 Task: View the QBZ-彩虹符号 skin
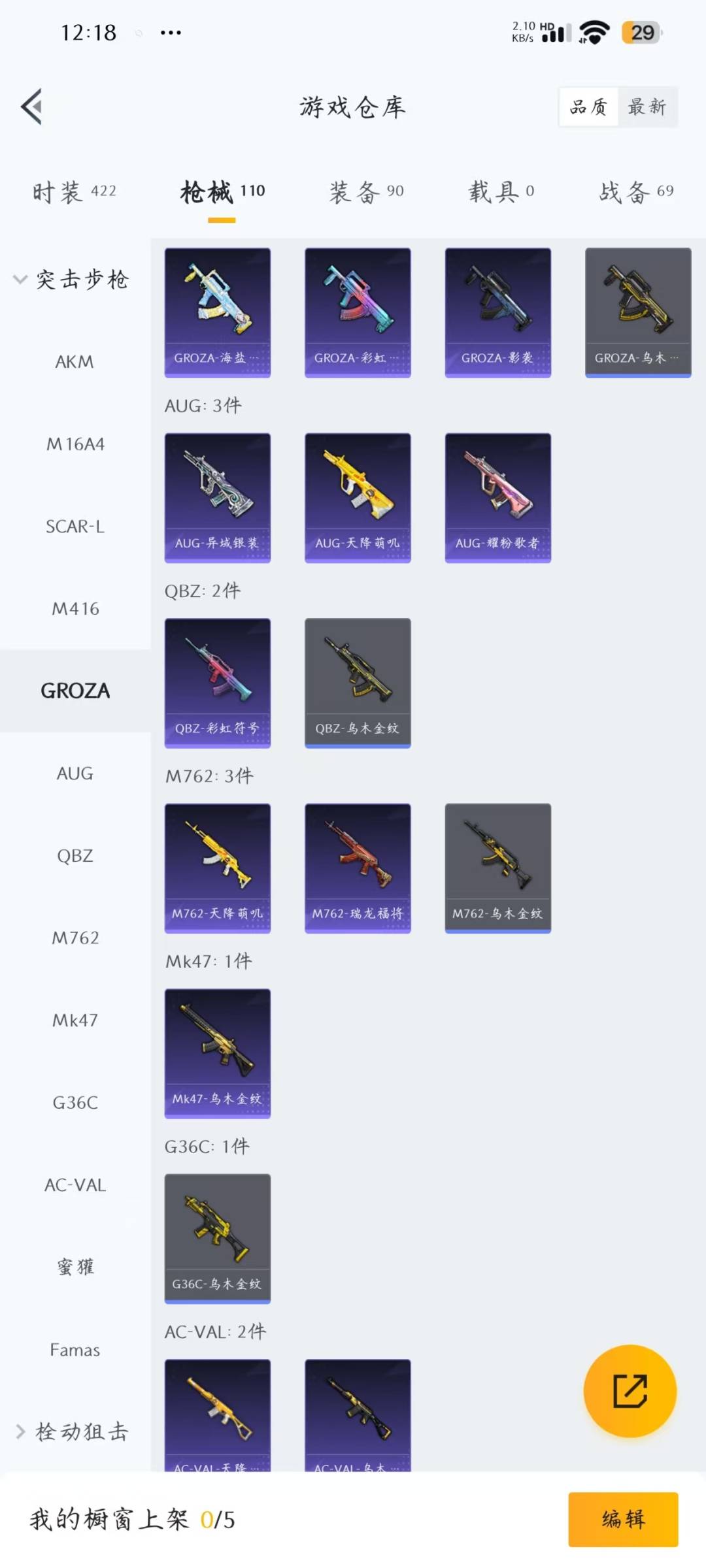(x=218, y=683)
